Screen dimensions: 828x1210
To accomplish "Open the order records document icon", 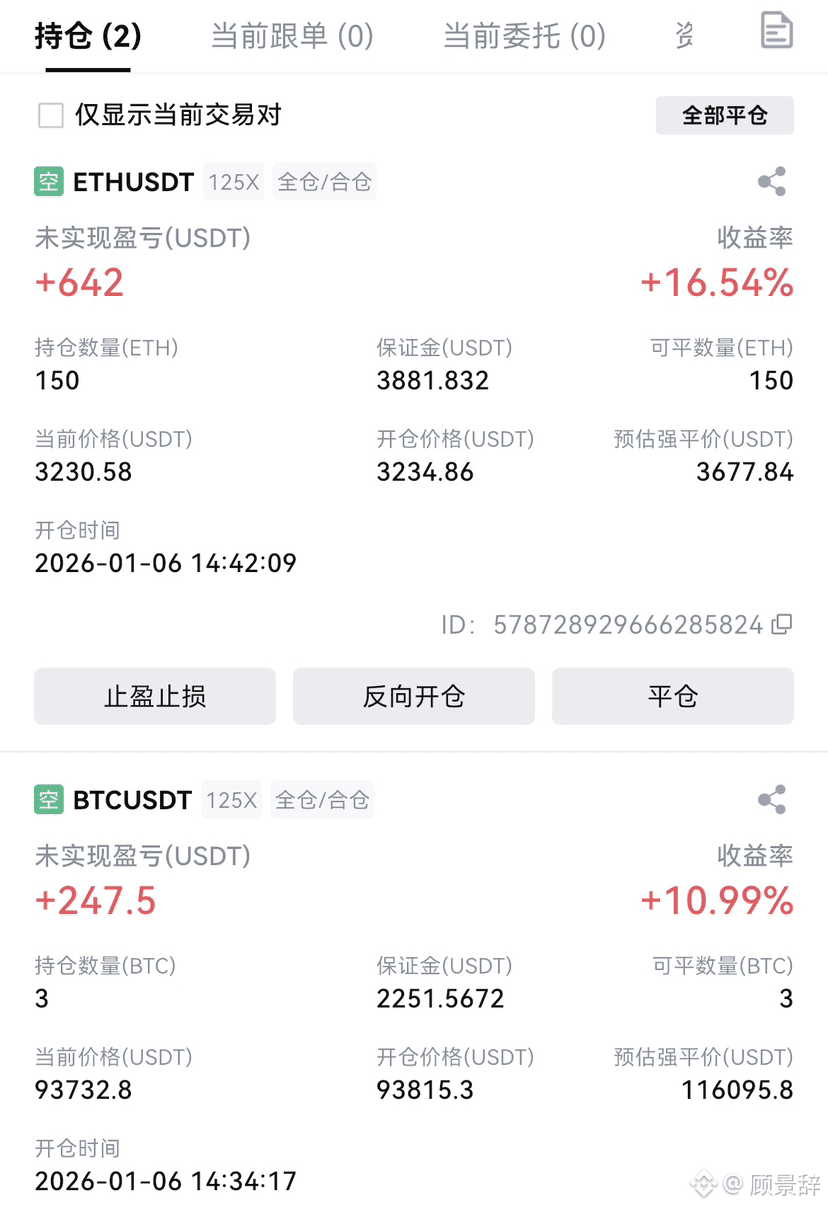I will coord(775,31).
